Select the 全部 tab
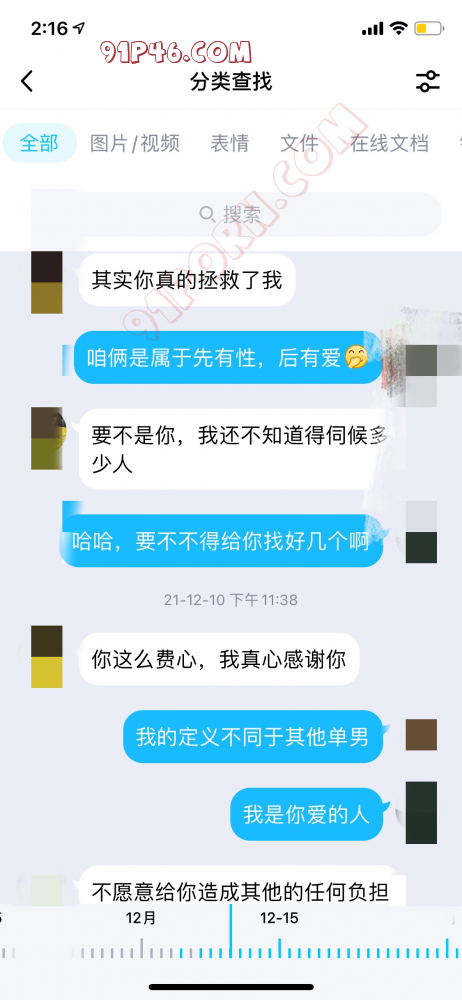This screenshot has height=1000, width=462. [x=40, y=143]
